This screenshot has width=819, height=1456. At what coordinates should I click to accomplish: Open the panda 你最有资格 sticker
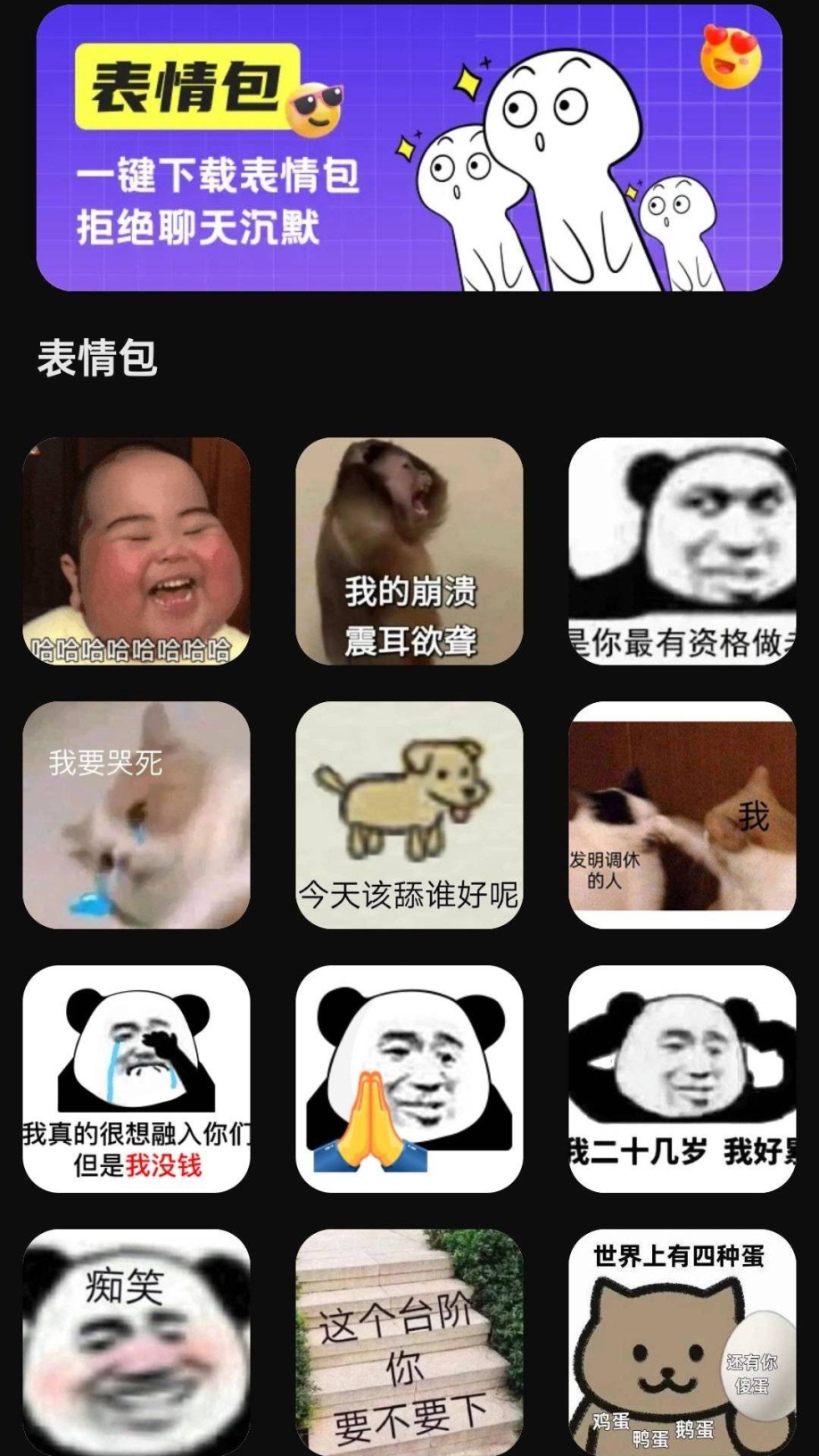(682, 550)
